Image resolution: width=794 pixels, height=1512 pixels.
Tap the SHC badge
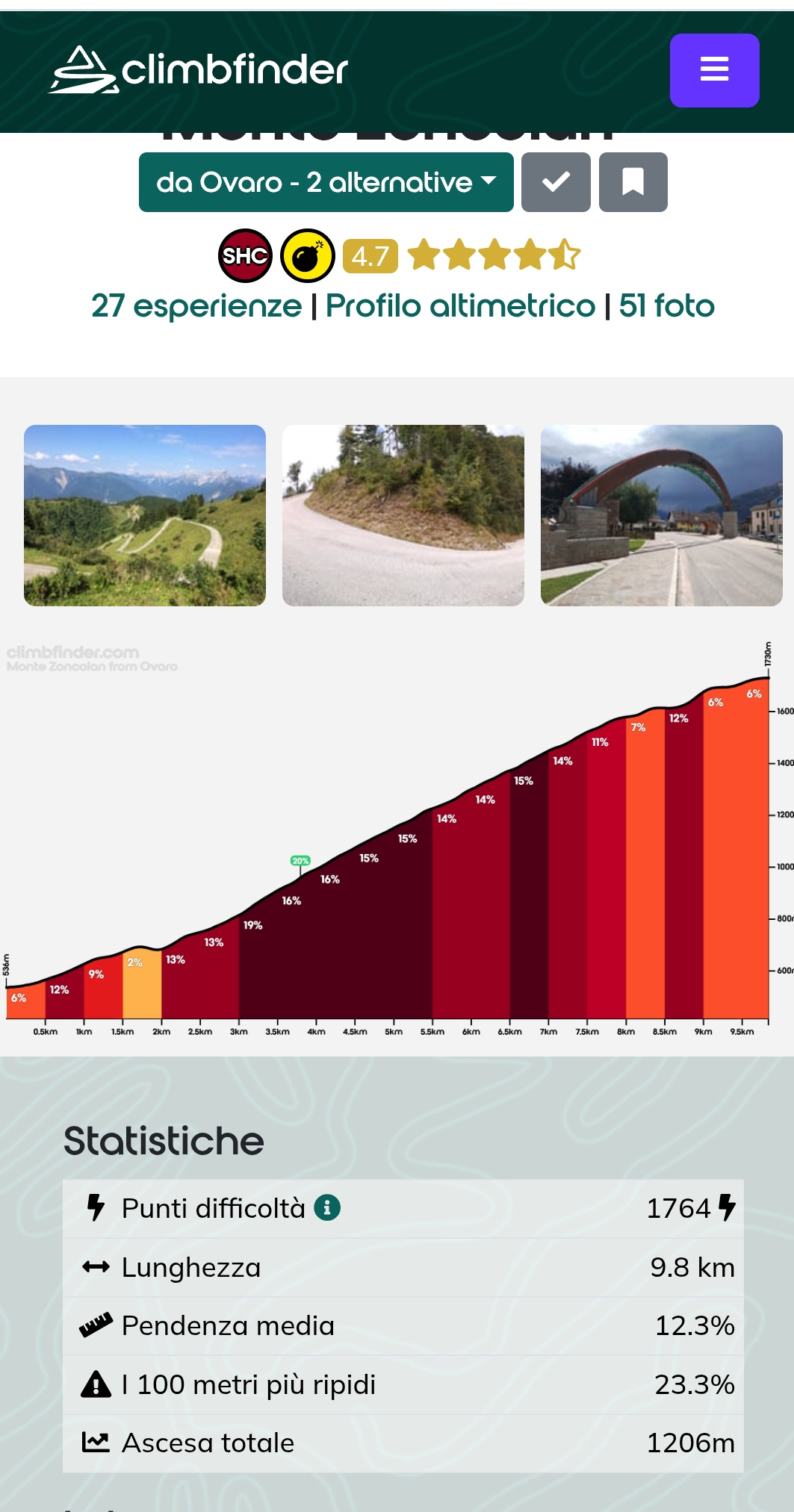(x=245, y=255)
